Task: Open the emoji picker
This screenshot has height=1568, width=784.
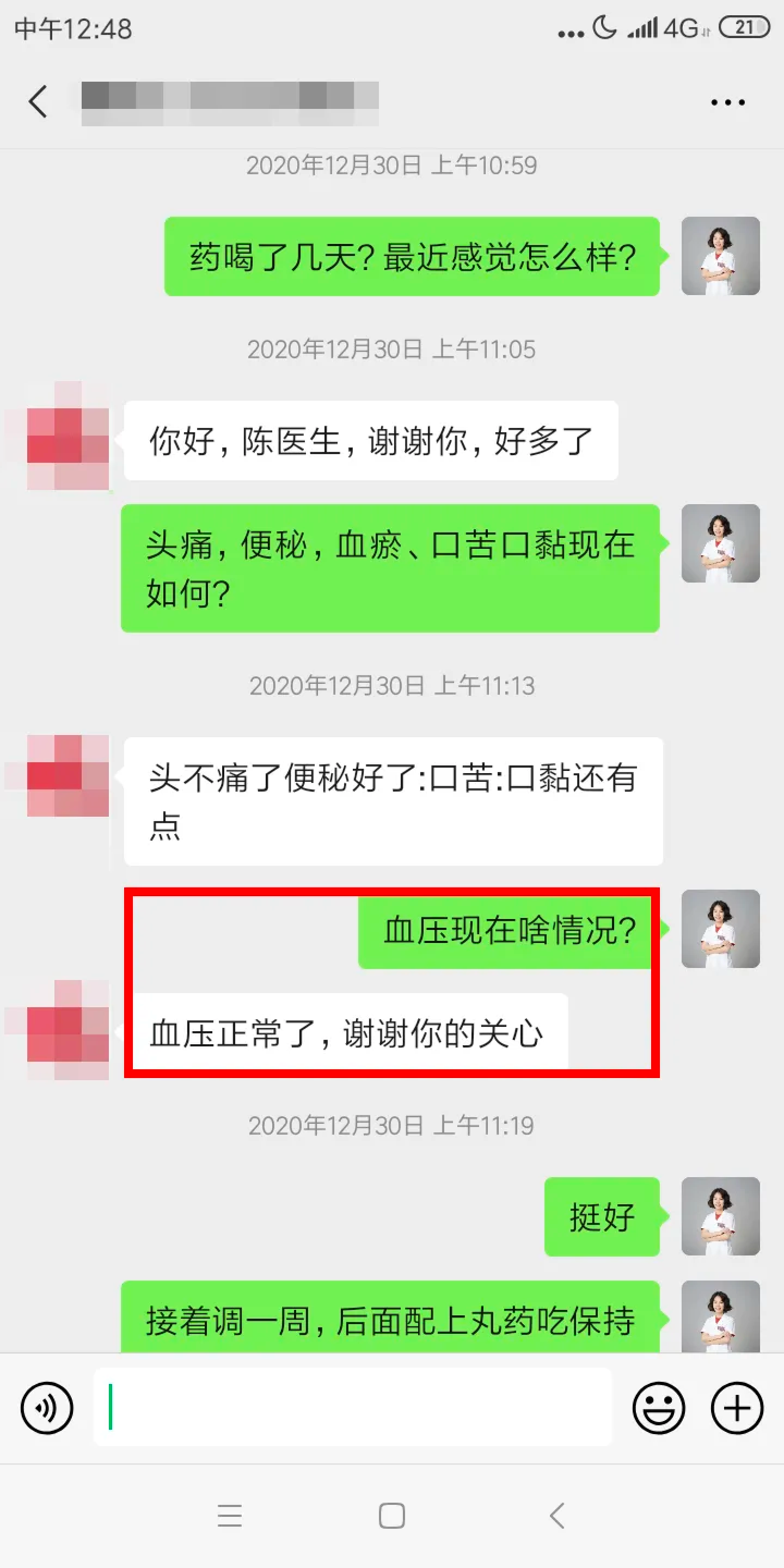Action: click(x=658, y=1408)
